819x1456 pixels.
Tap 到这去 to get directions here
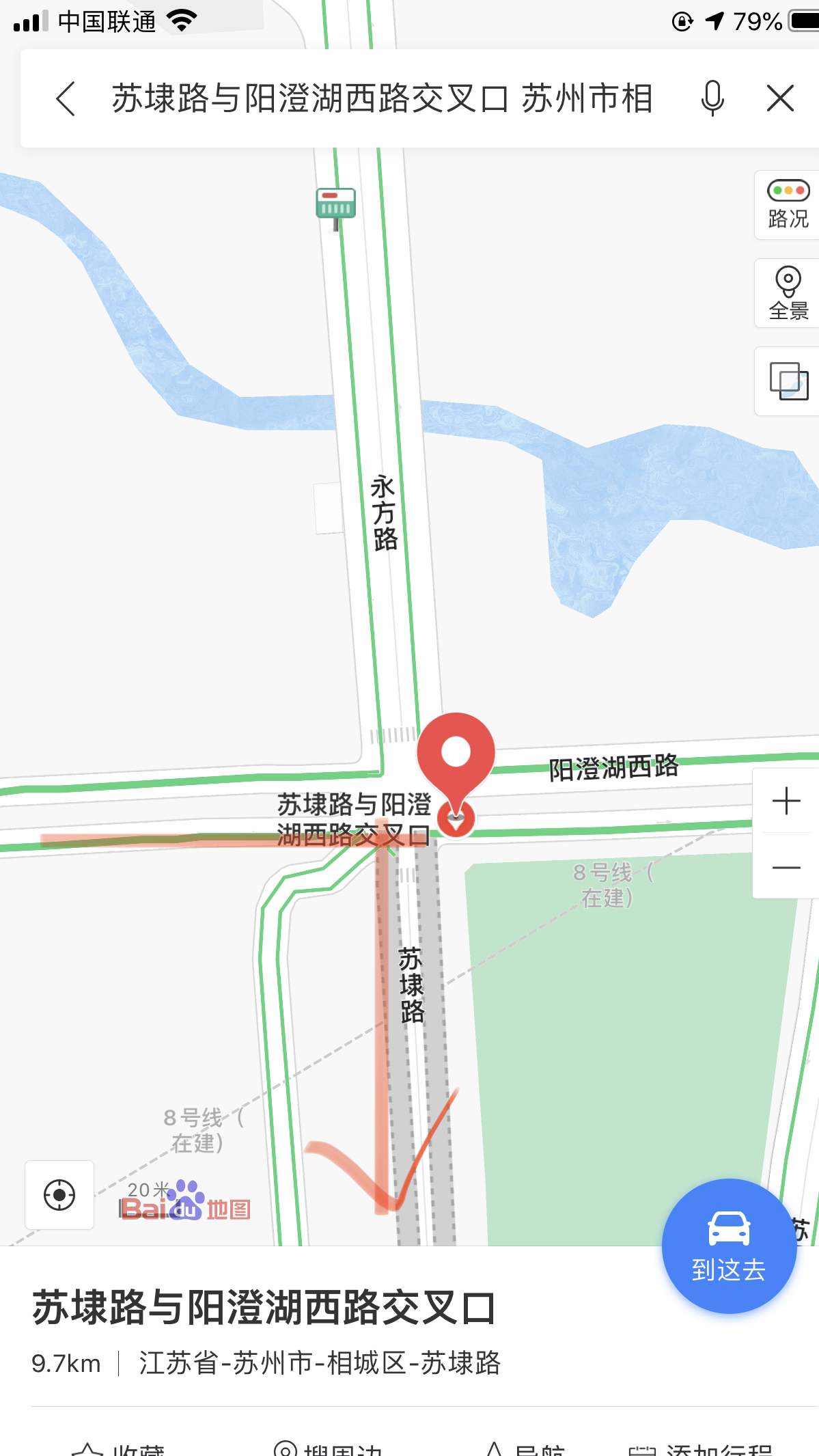pyautogui.click(x=729, y=1246)
